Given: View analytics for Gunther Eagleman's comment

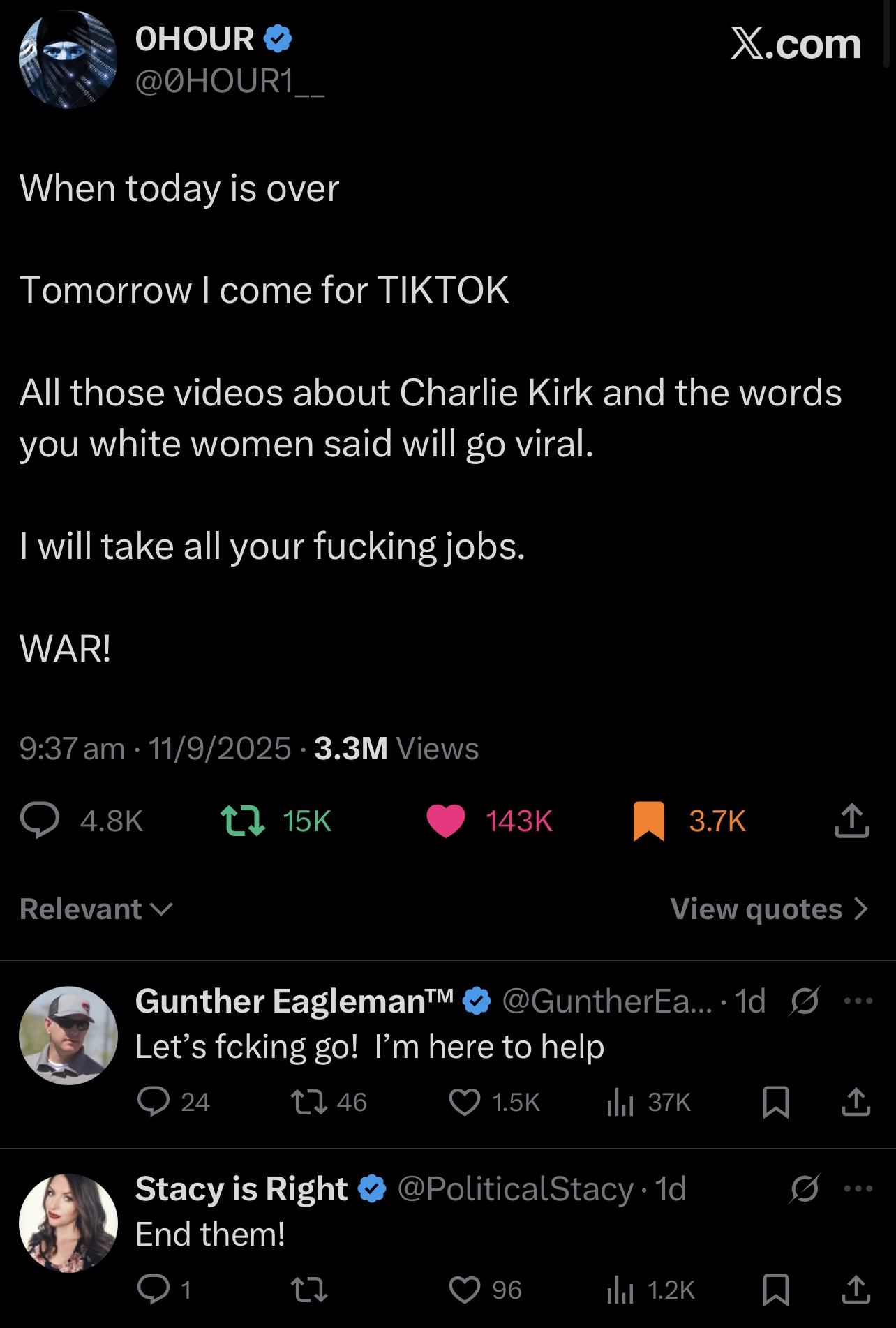Looking at the screenshot, I should 620,1102.
